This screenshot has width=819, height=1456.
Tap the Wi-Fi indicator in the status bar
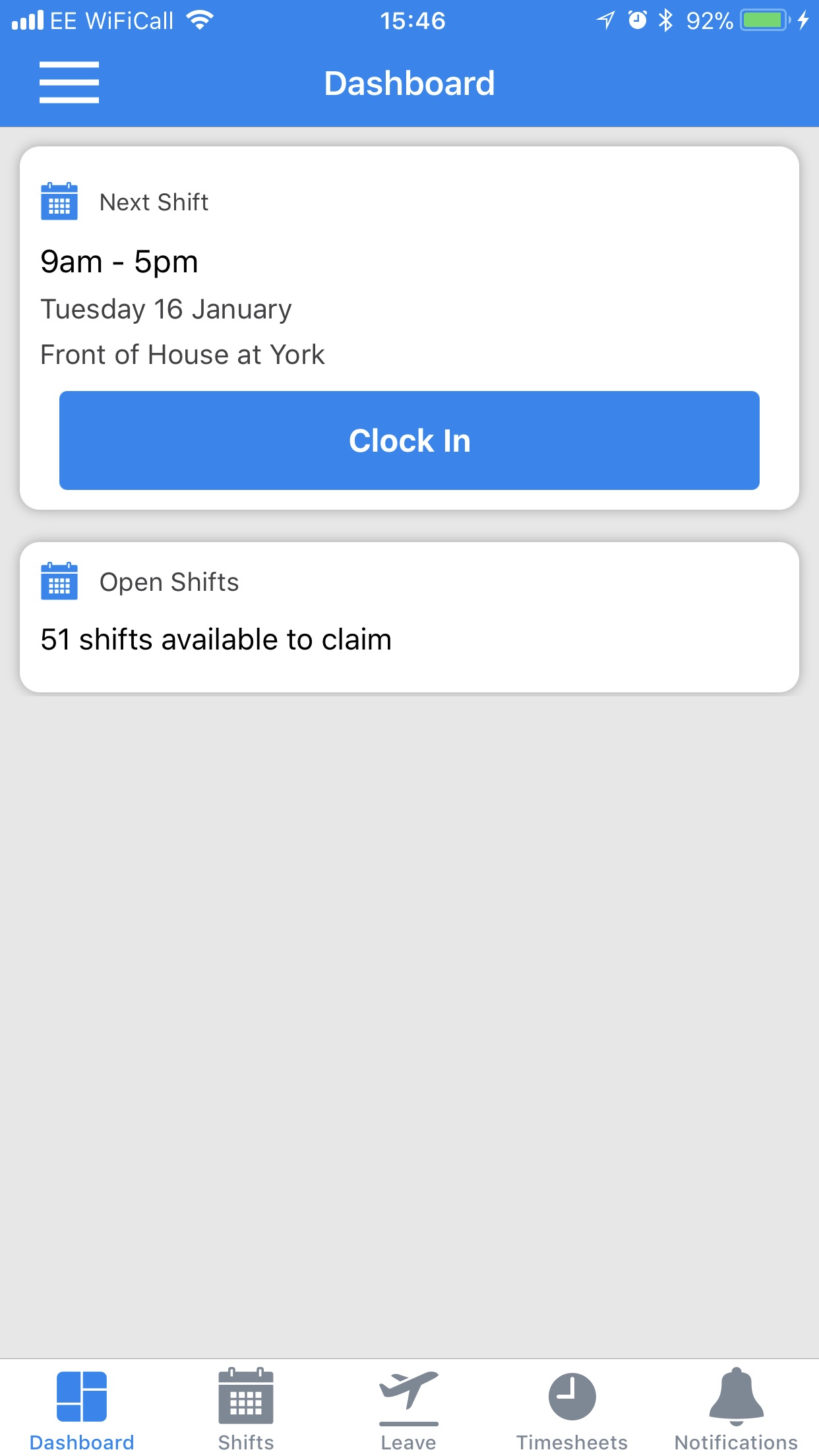pos(199,20)
